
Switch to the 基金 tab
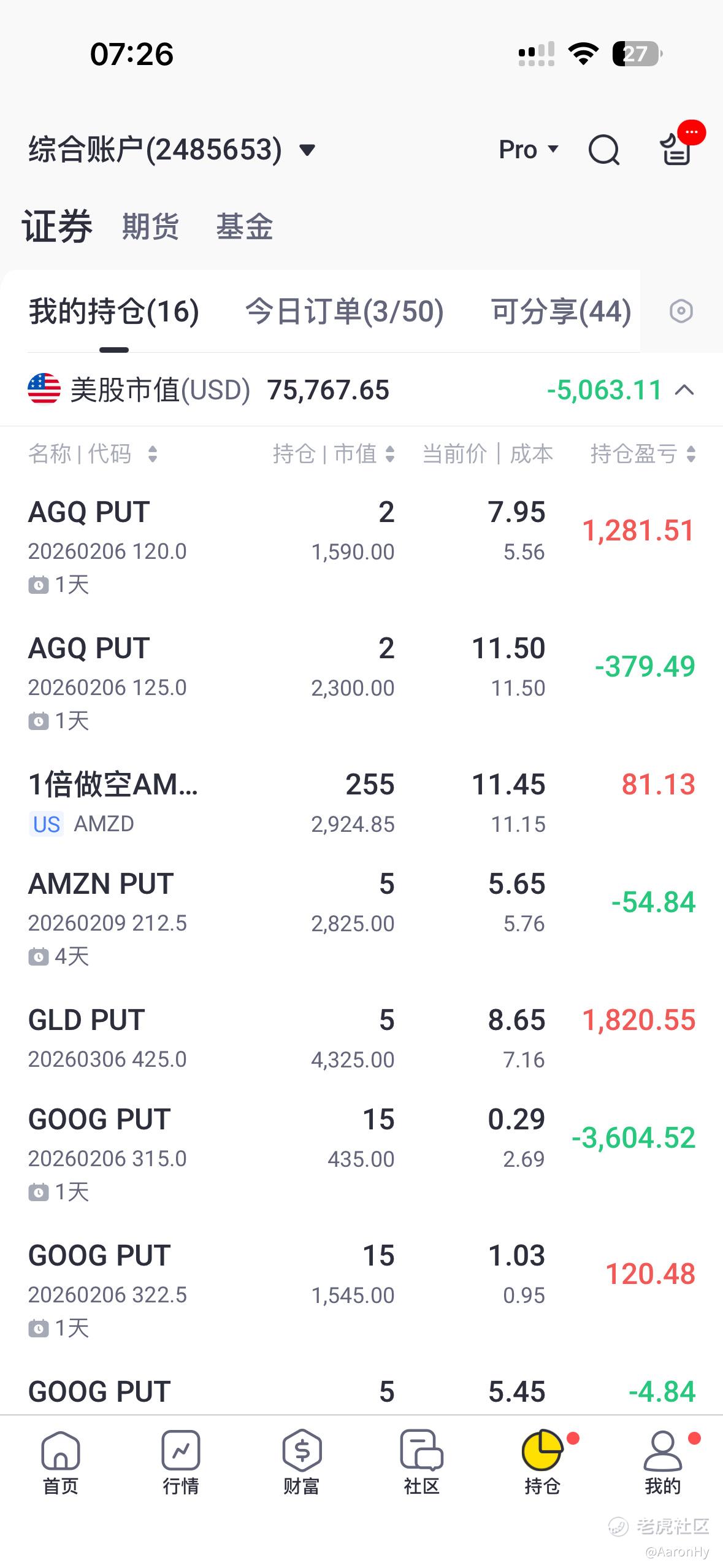[x=244, y=226]
